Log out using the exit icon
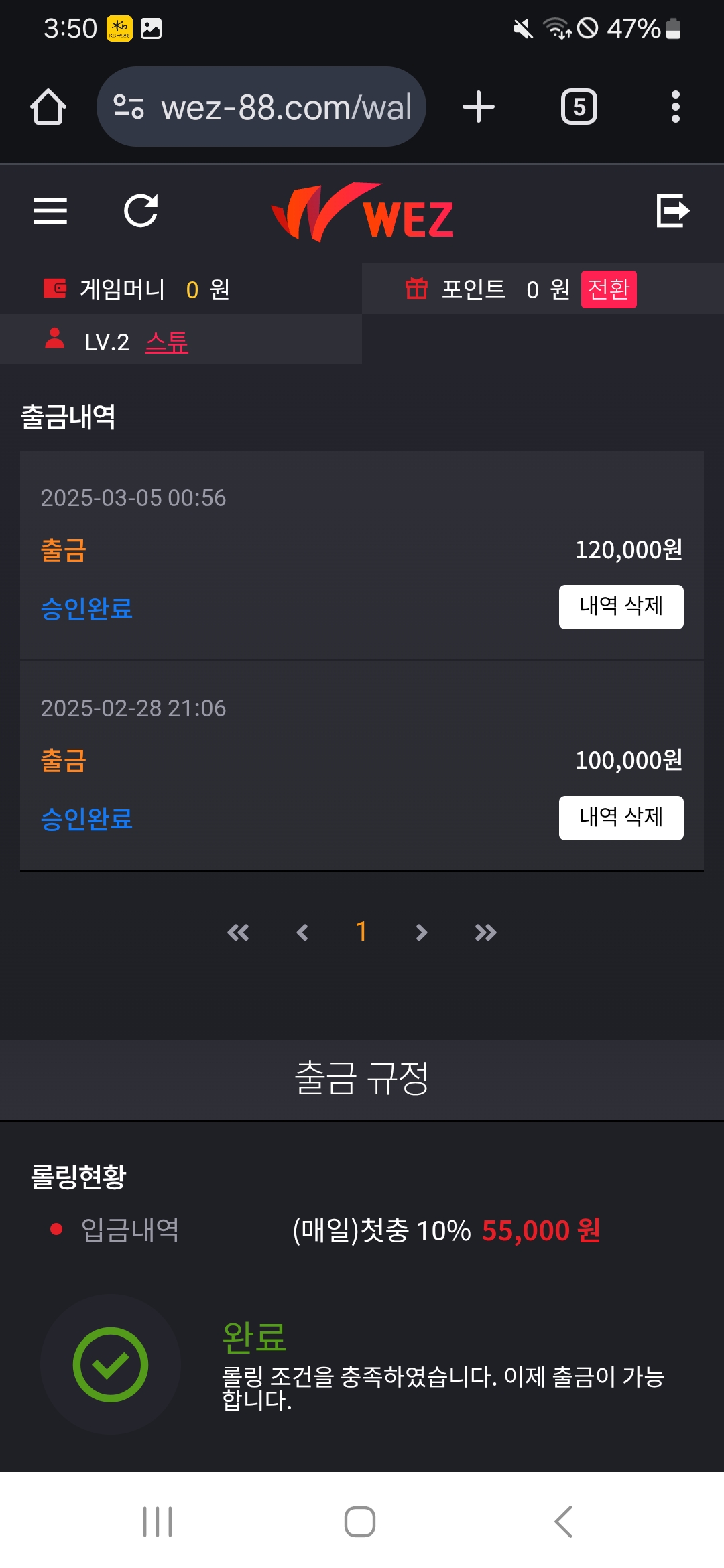 point(672,211)
